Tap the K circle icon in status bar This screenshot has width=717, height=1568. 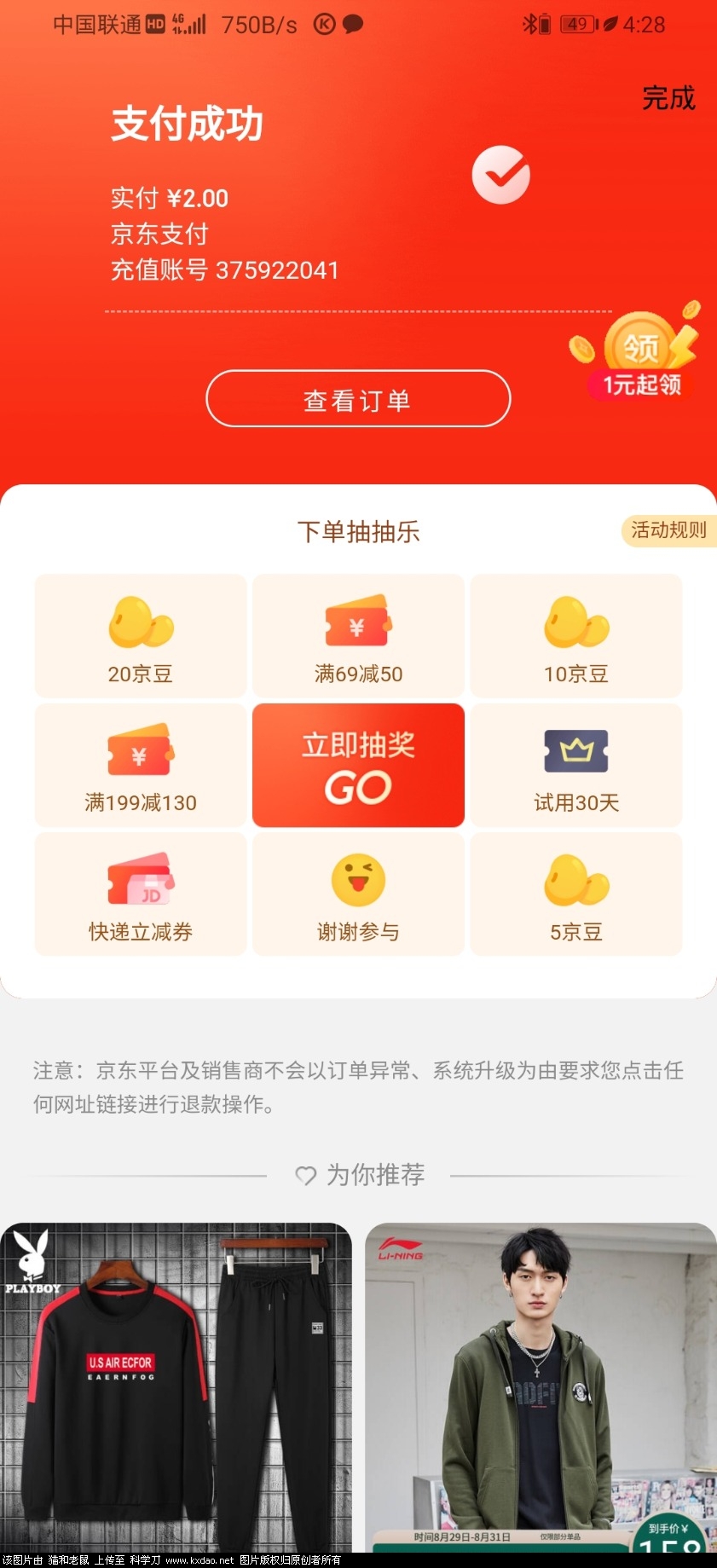point(322,24)
